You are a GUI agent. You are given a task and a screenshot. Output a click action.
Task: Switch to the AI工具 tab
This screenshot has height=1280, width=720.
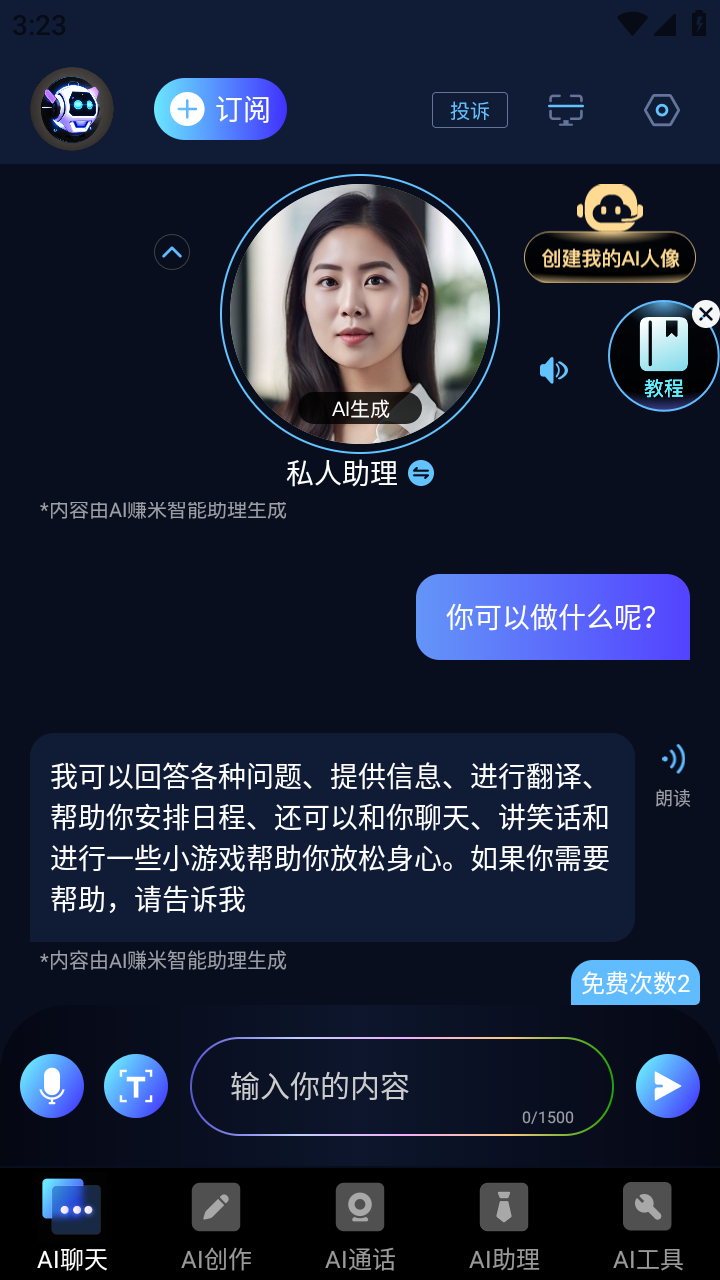pyautogui.click(x=648, y=1225)
